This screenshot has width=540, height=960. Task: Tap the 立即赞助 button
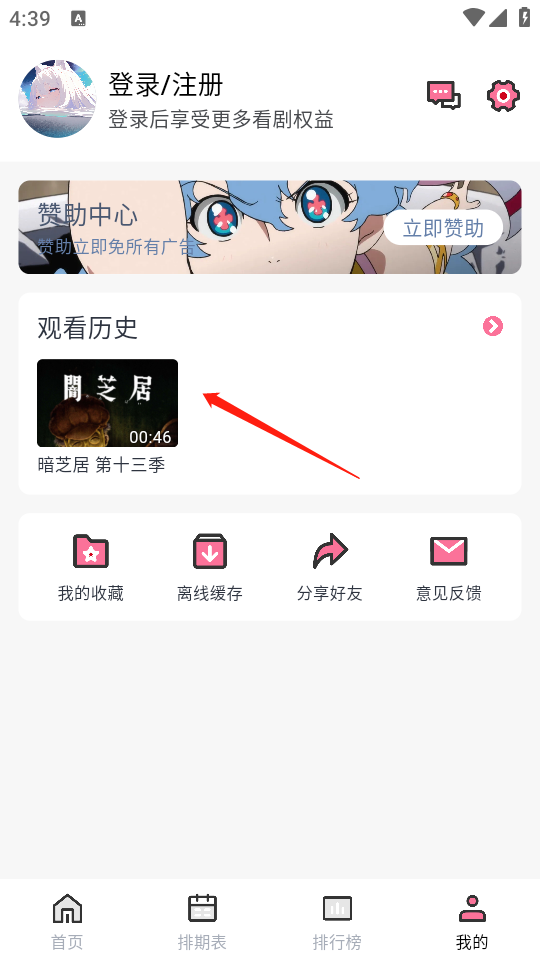(443, 228)
